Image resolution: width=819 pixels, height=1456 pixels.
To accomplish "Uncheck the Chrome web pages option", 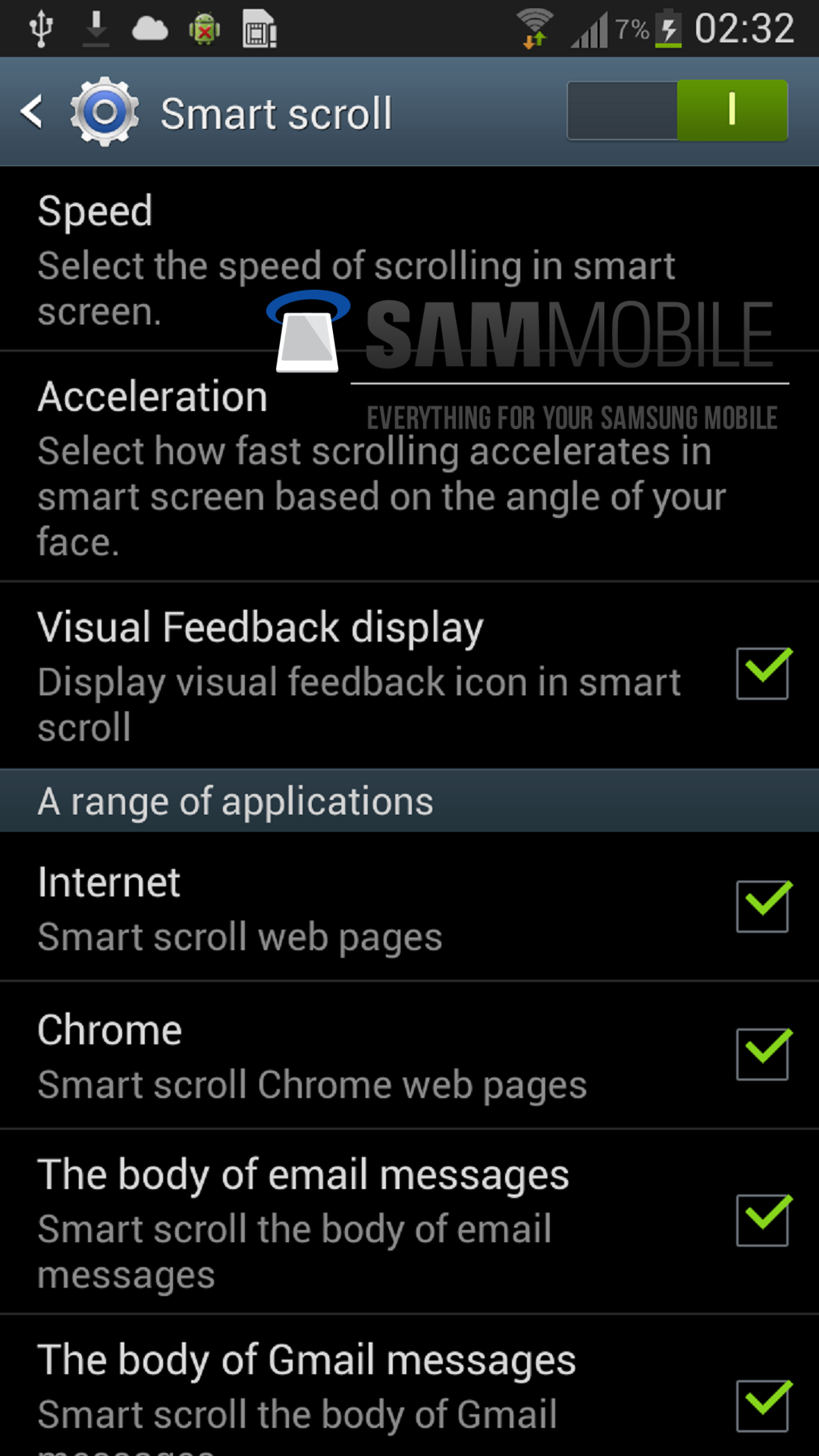I will point(762,1054).
